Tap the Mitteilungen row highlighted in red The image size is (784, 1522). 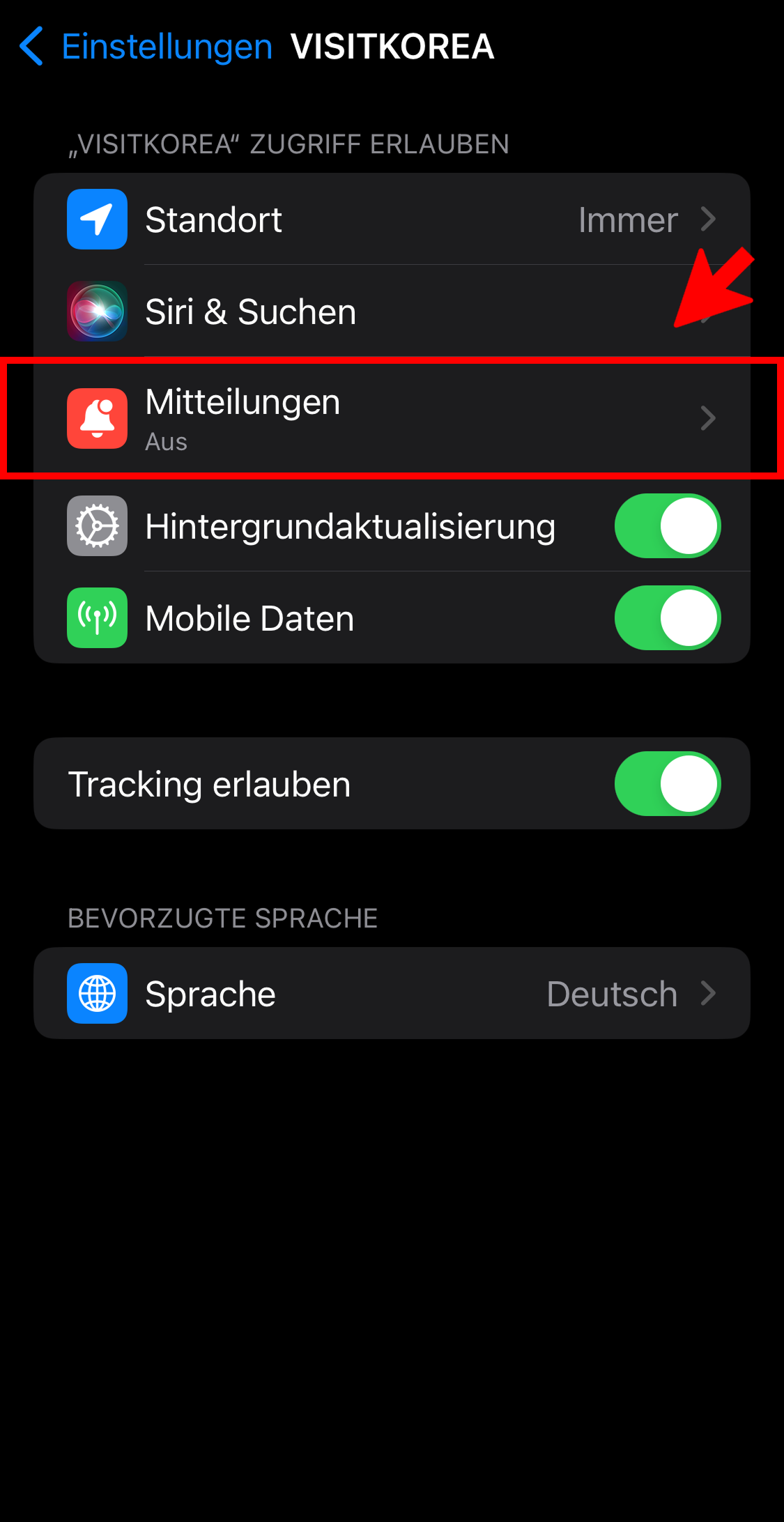390,418
